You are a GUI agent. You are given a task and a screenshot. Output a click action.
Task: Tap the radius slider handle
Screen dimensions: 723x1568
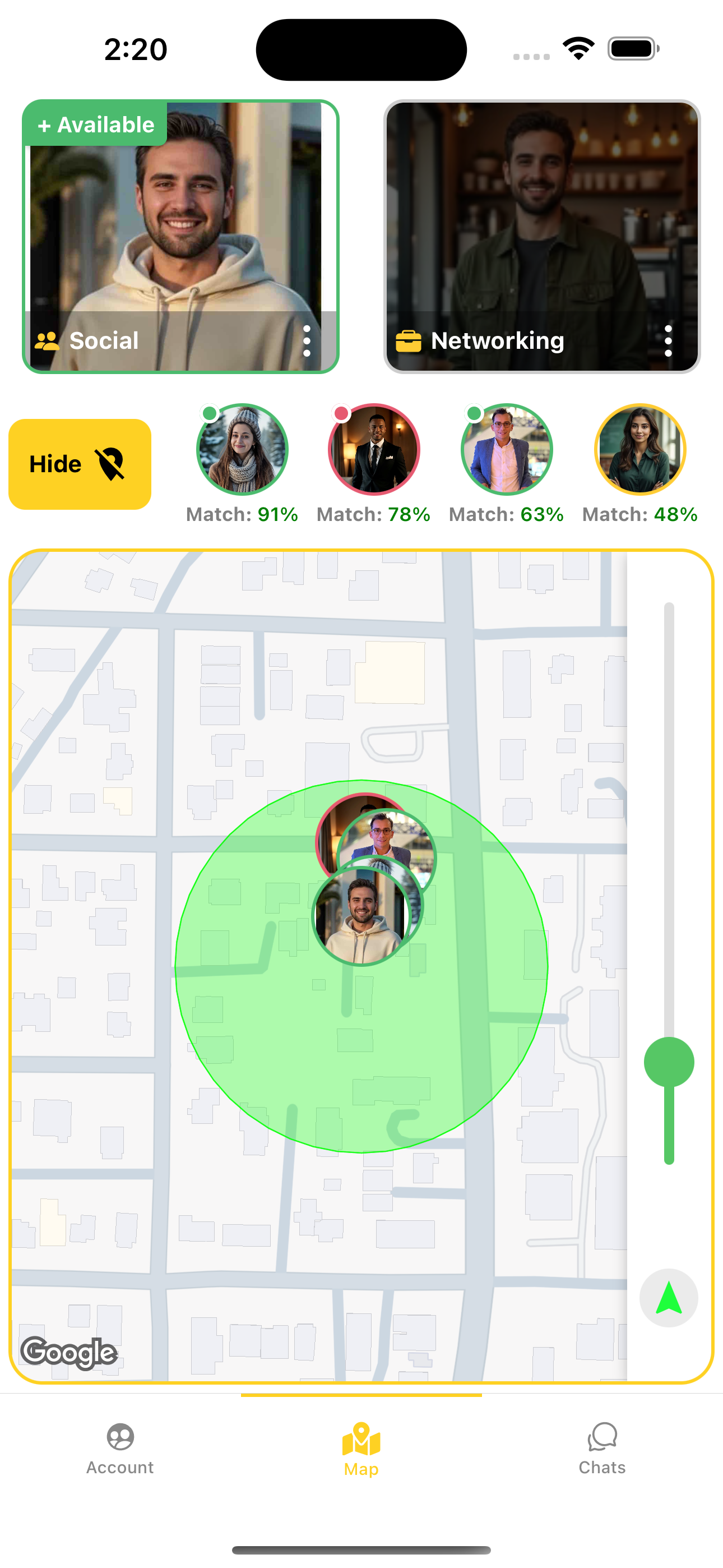(x=669, y=1062)
